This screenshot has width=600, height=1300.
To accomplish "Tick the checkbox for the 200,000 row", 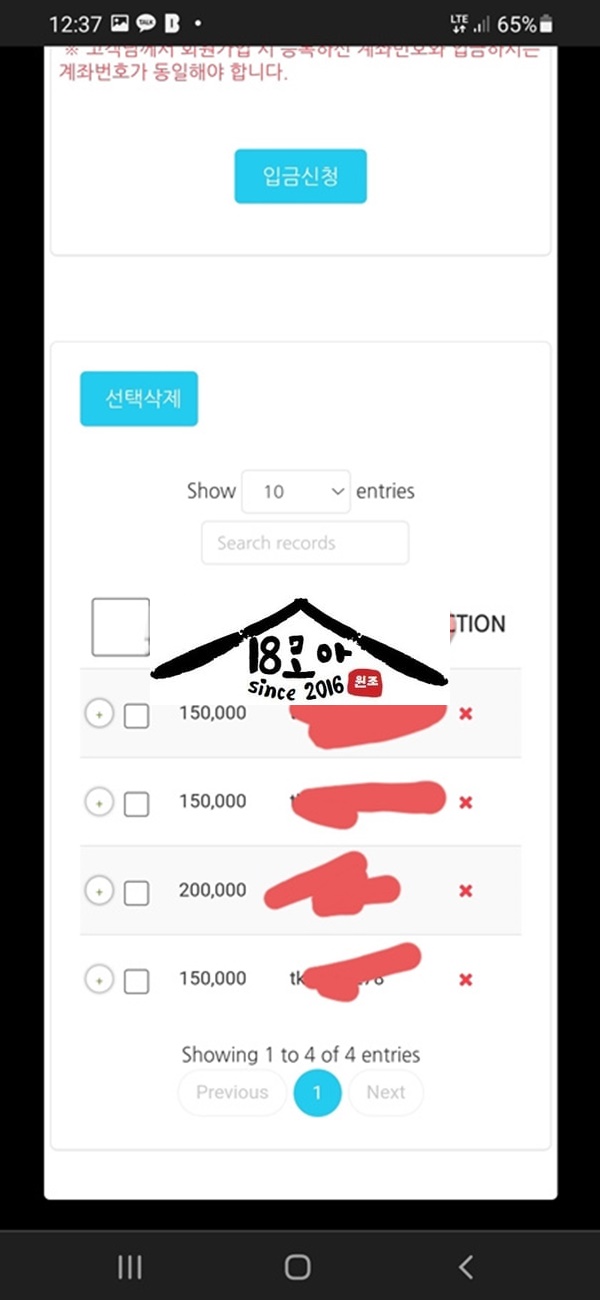I will (x=137, y=892).
